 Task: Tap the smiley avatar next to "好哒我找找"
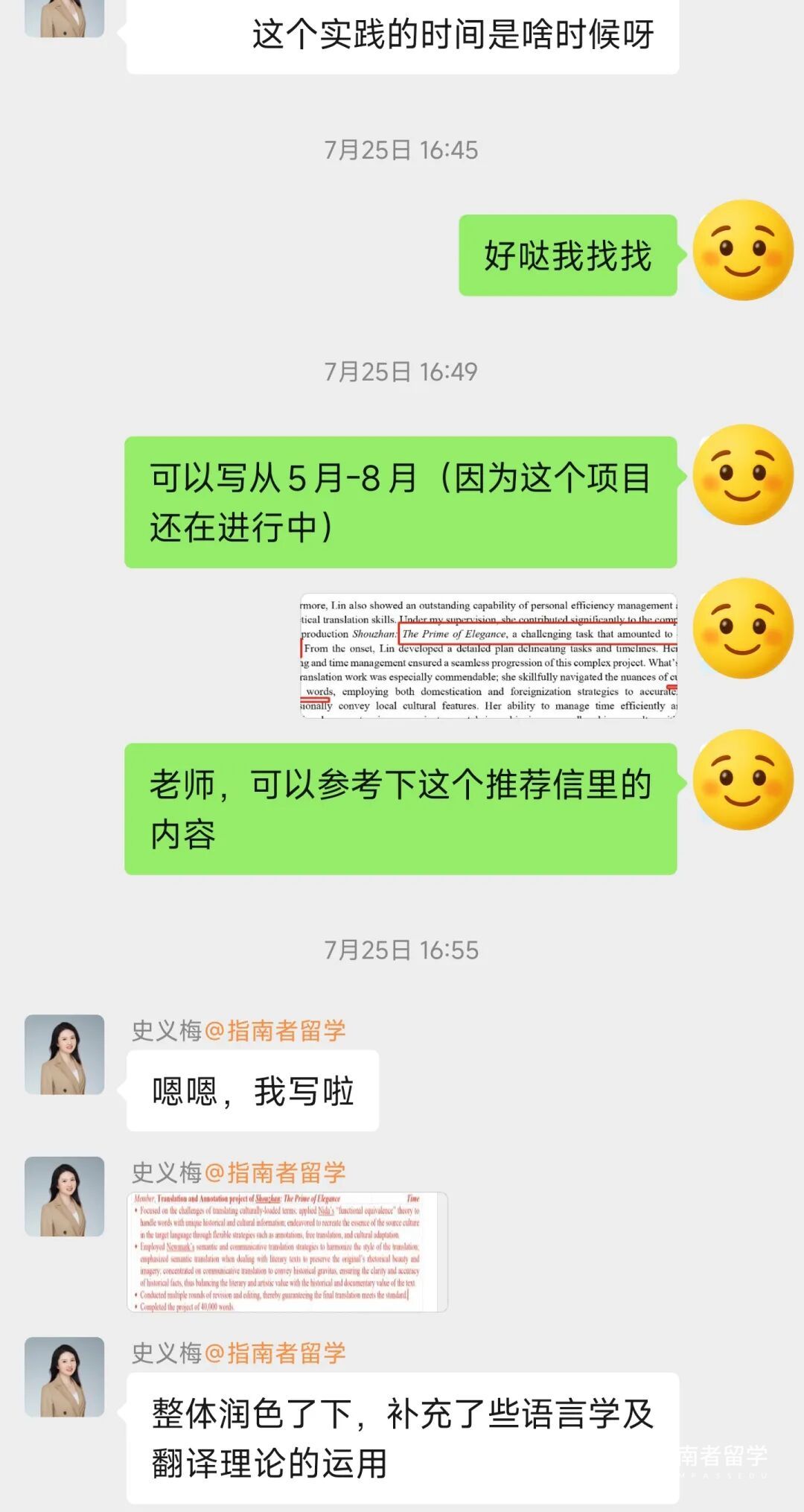tap(742, 250)
